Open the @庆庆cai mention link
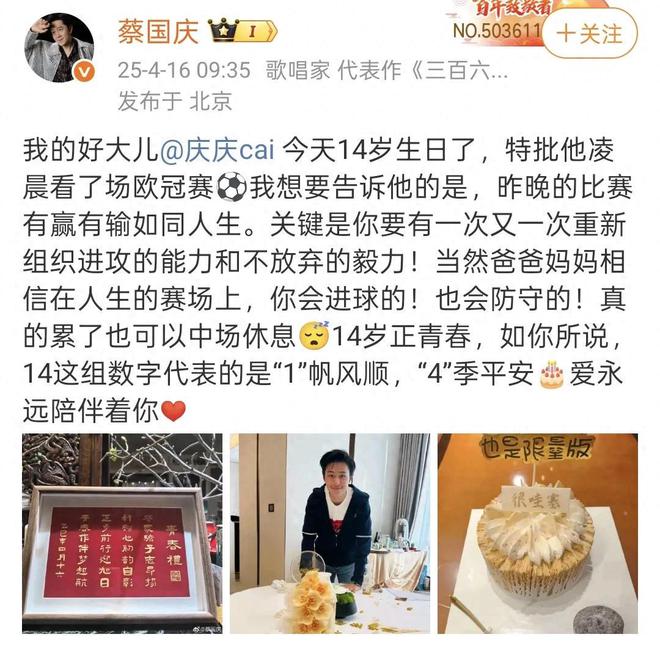Image resolution: width=660 pixels, height=648 pixels. [215, 151]
